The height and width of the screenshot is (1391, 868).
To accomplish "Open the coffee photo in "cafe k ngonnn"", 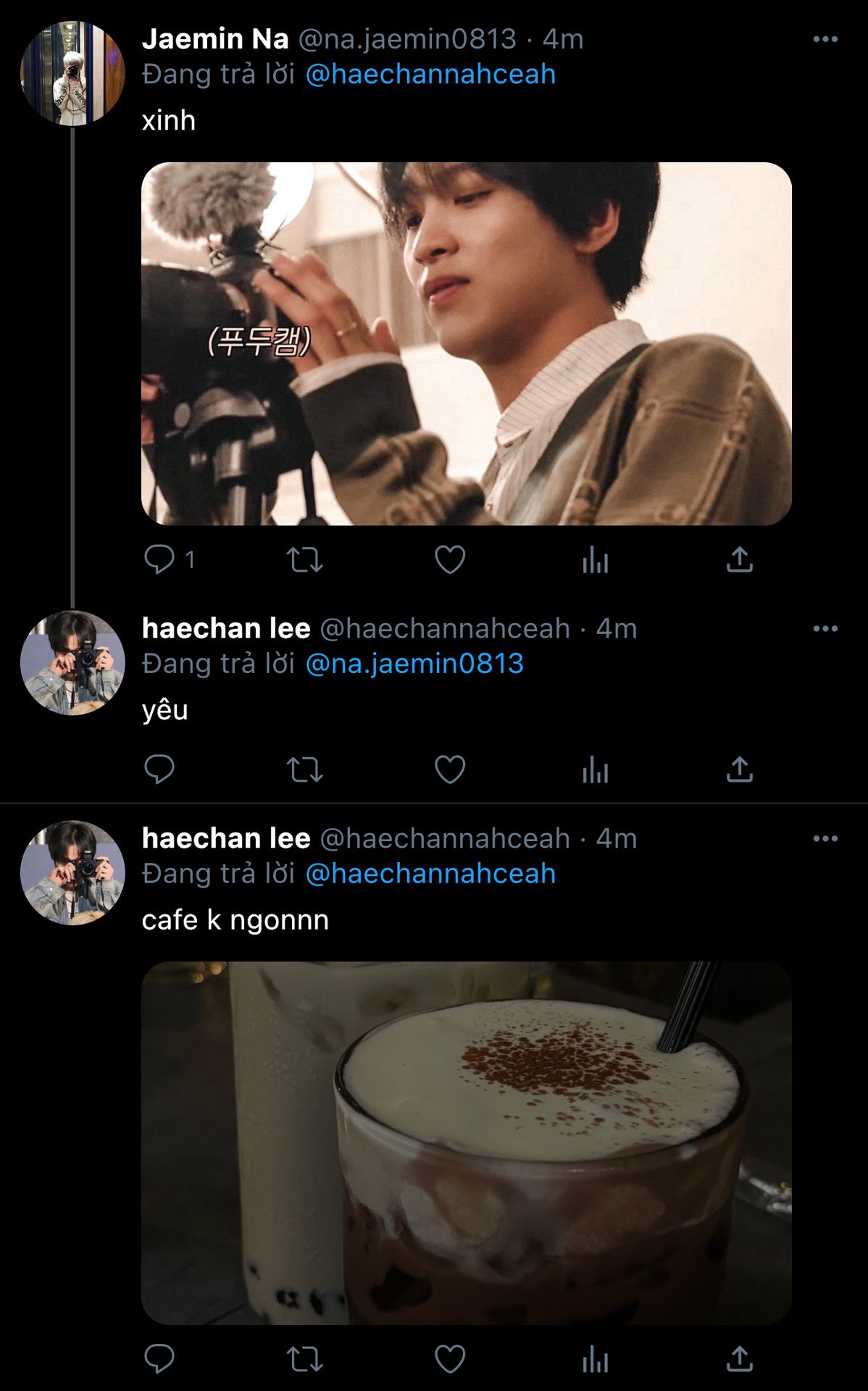I will (466, 1143).
